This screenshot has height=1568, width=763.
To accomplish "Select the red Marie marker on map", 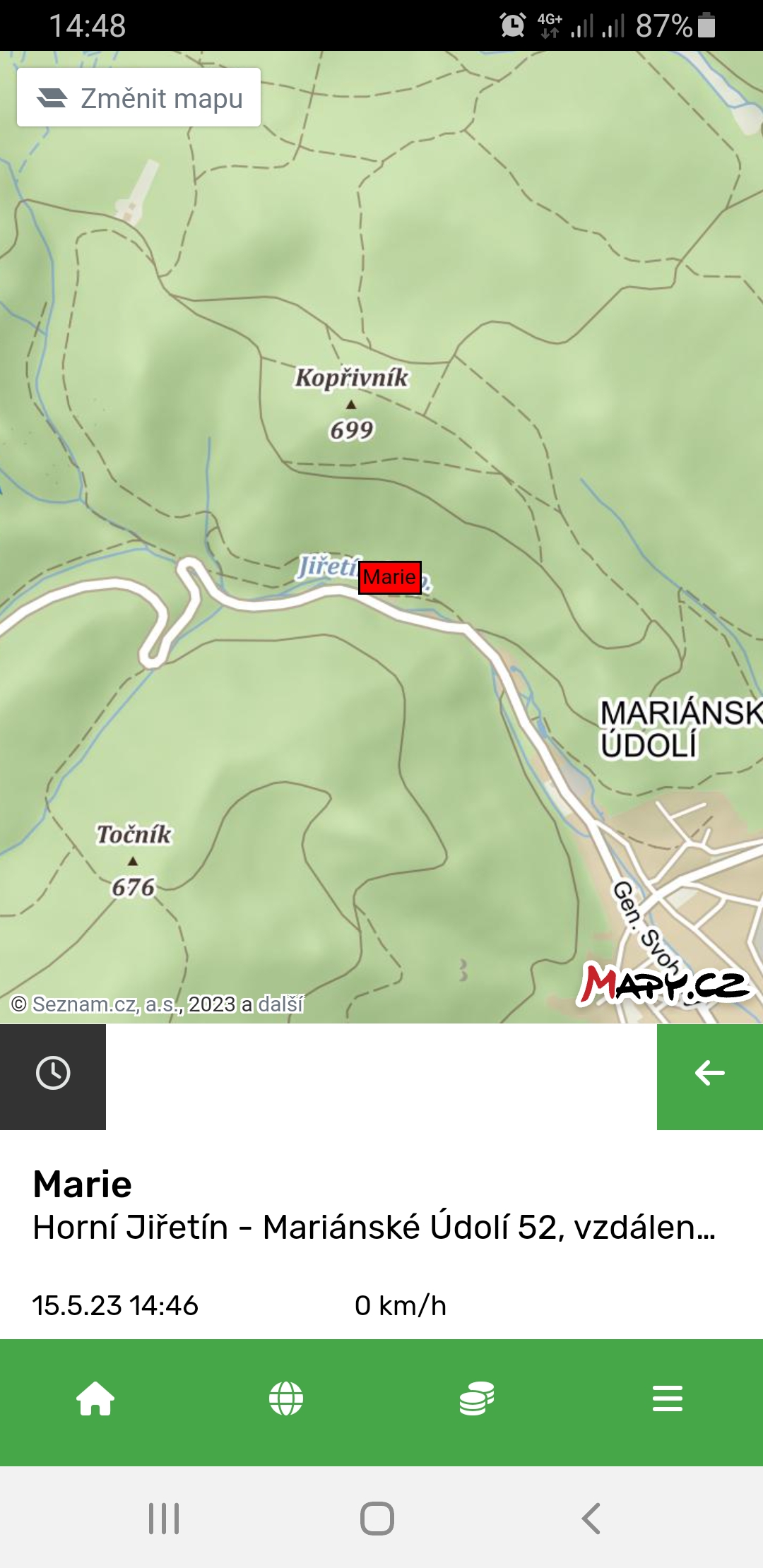I will [390, 578].
